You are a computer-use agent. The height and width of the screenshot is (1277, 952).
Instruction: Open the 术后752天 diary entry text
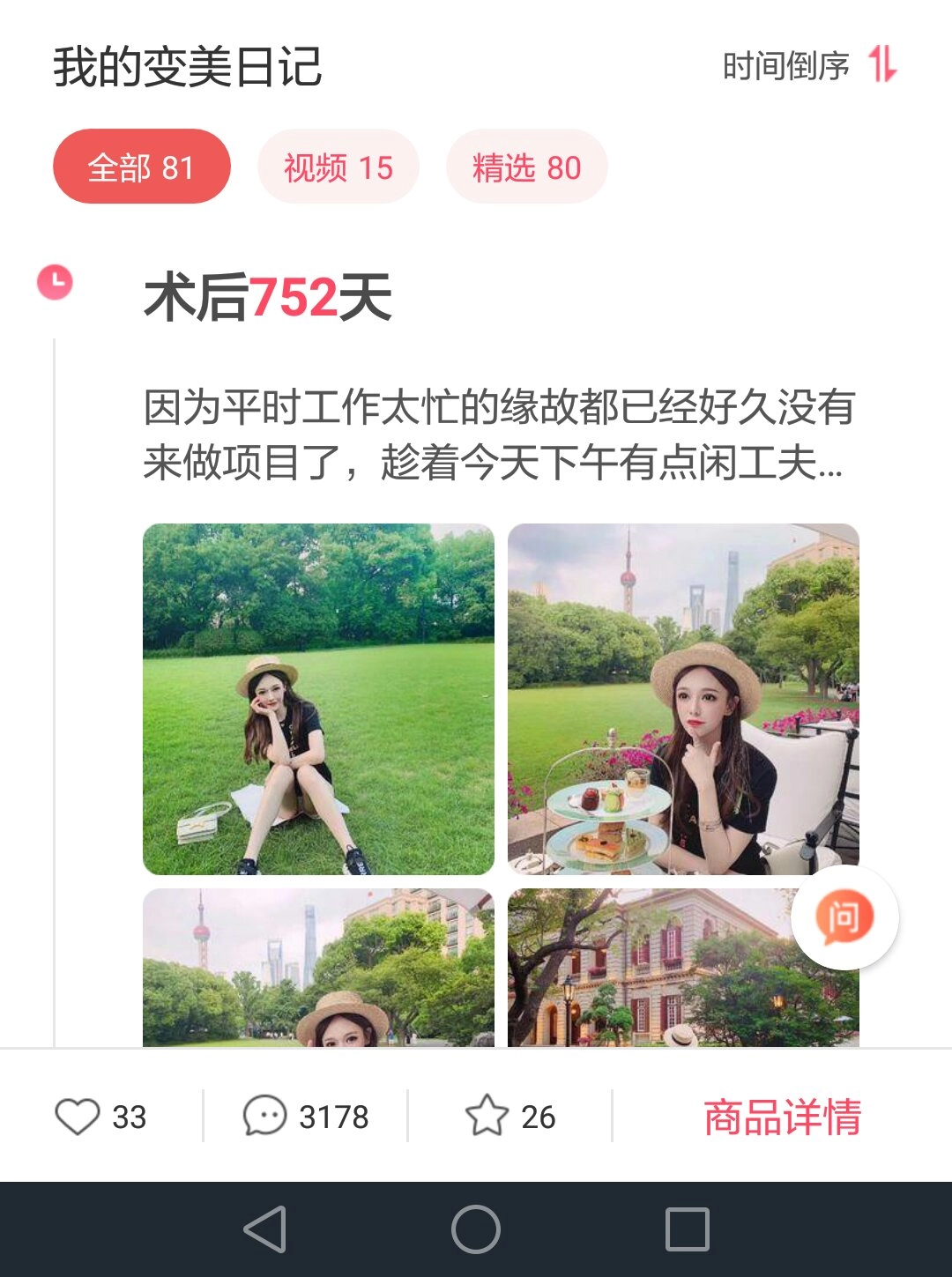pos(499,434)
